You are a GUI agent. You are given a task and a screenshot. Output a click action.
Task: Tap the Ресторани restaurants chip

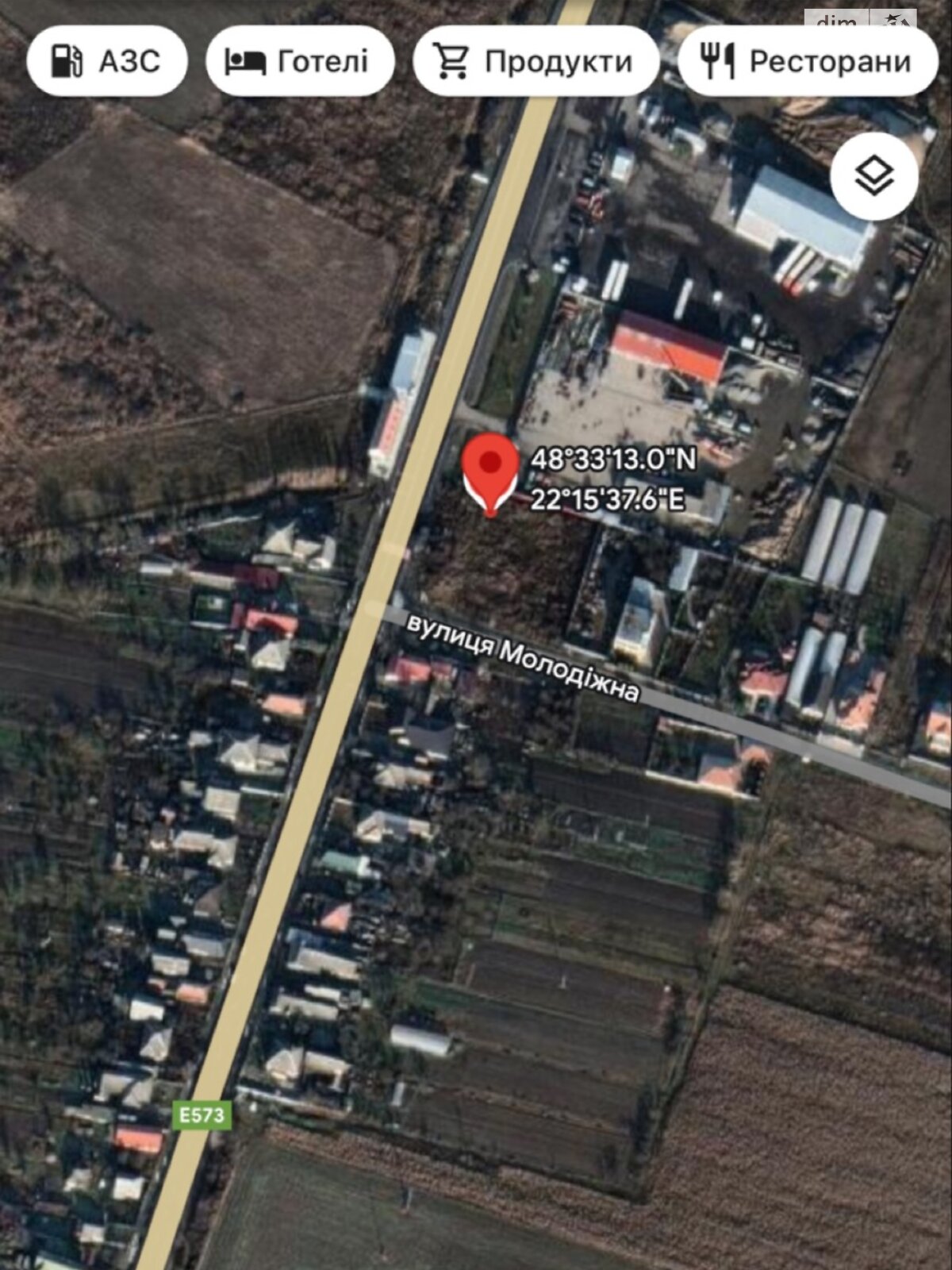(x=808, y=61)
